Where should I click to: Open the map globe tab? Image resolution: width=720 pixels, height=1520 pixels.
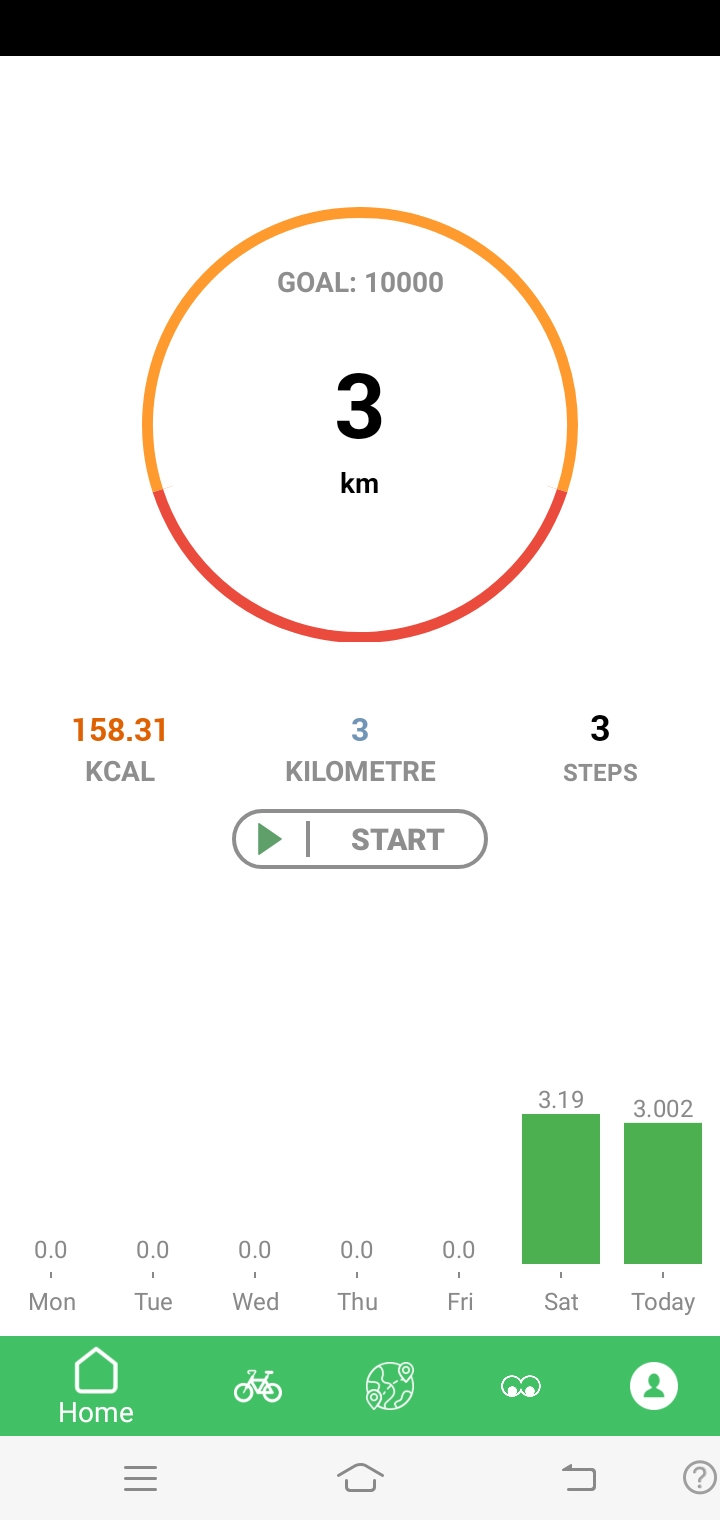coord(390,1386)
